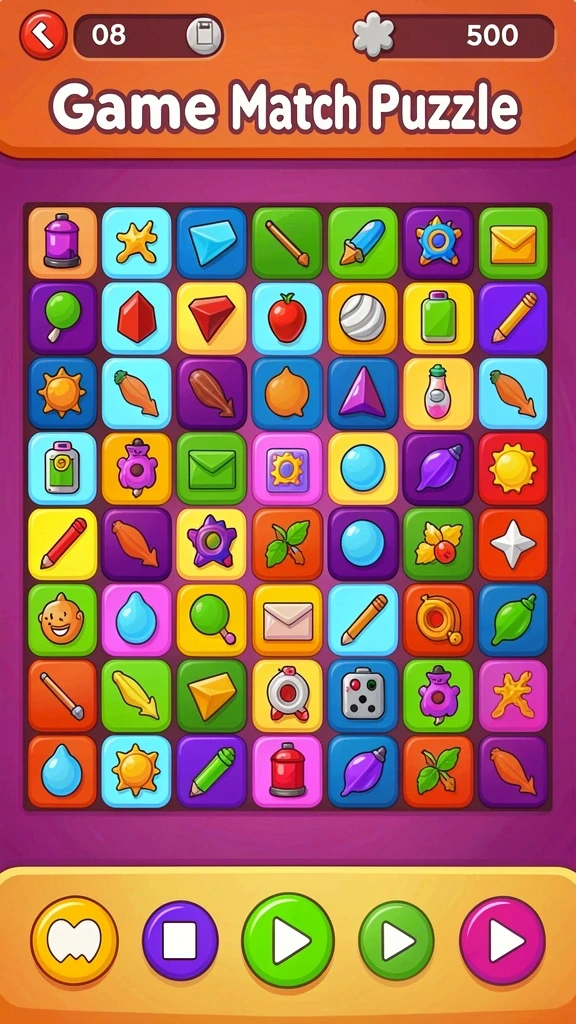Select the smiling face tile
The width and height of the screenshot is (576, 1024).
[x=63, y=619]
